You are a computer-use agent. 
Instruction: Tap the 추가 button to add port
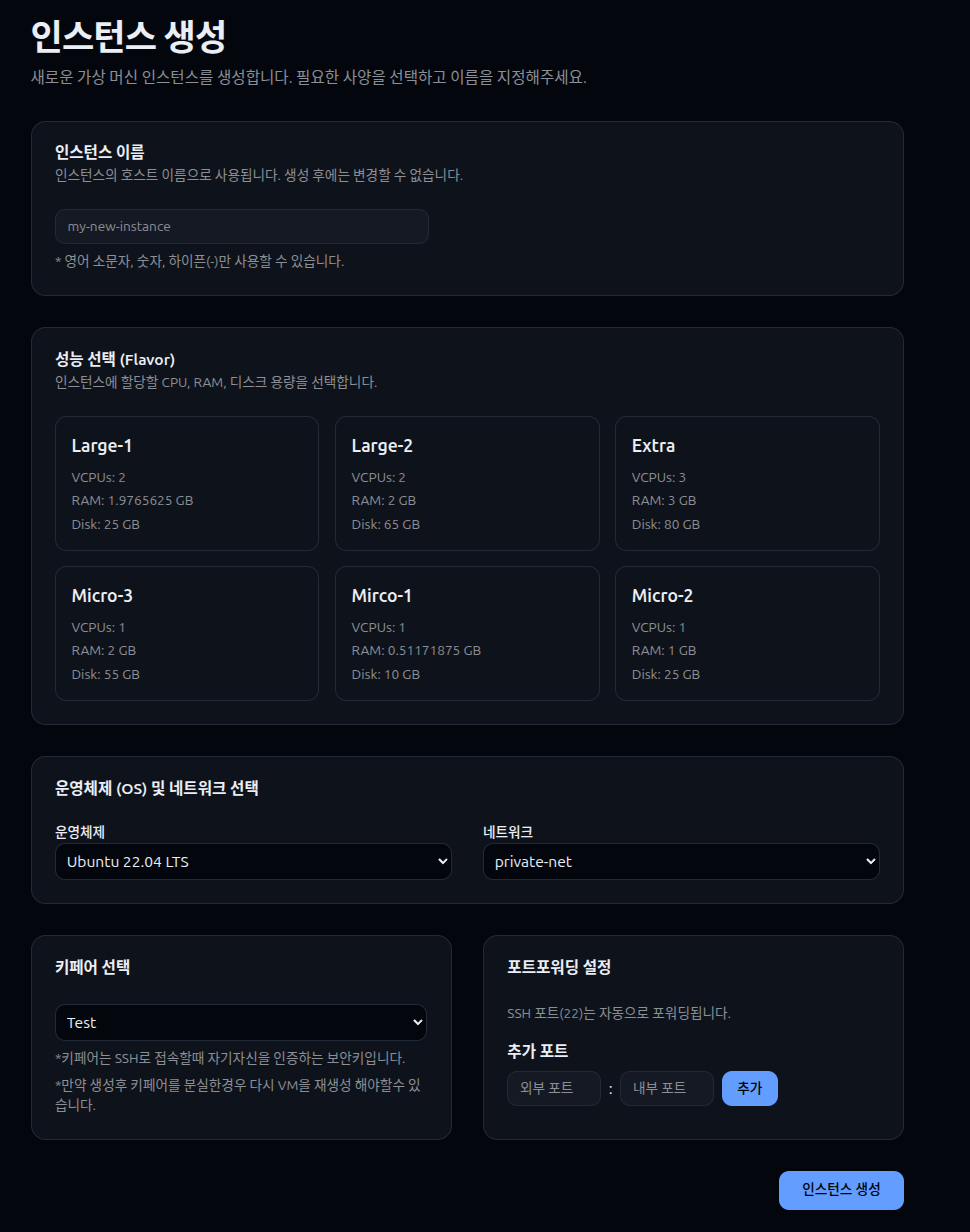[749, 1088]
